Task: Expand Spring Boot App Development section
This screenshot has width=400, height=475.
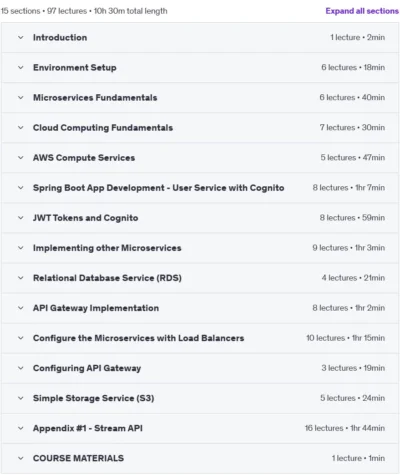Action: 200,188
